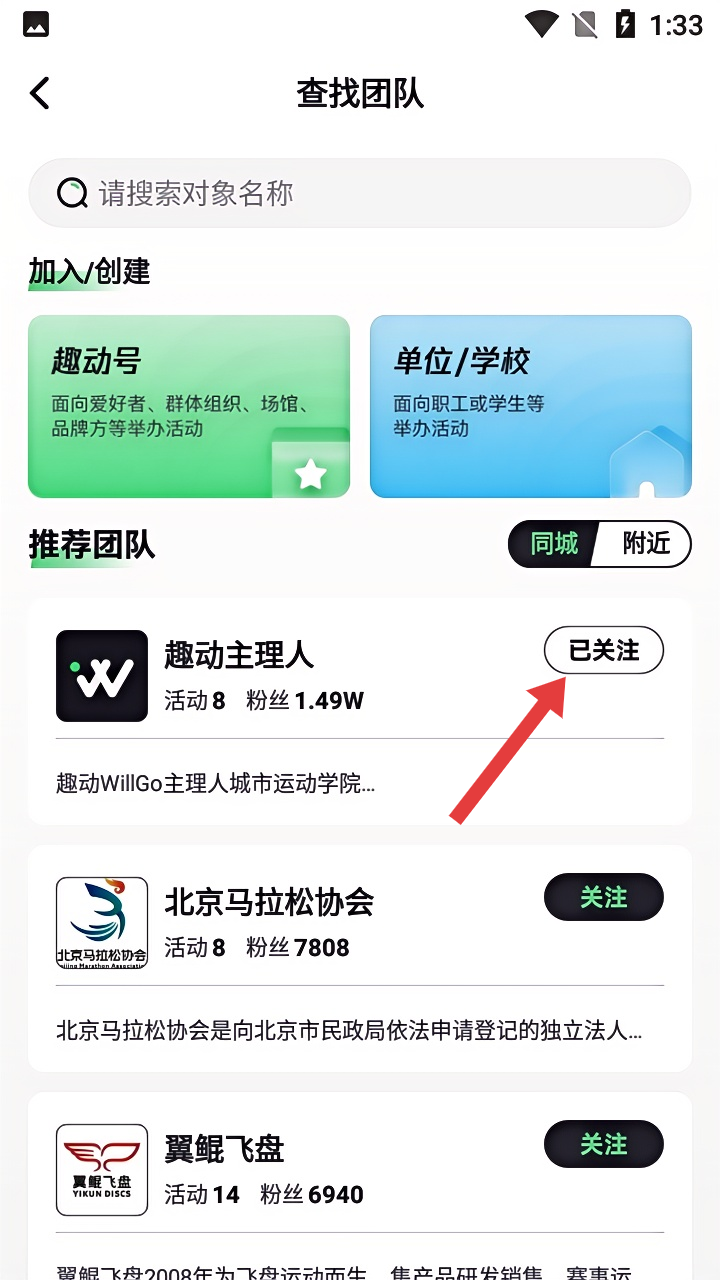This screenshot has height=1280, width=720.
Task: Open the 单位/学校 card
Action: pyautogui.click(x=530, y=406)
